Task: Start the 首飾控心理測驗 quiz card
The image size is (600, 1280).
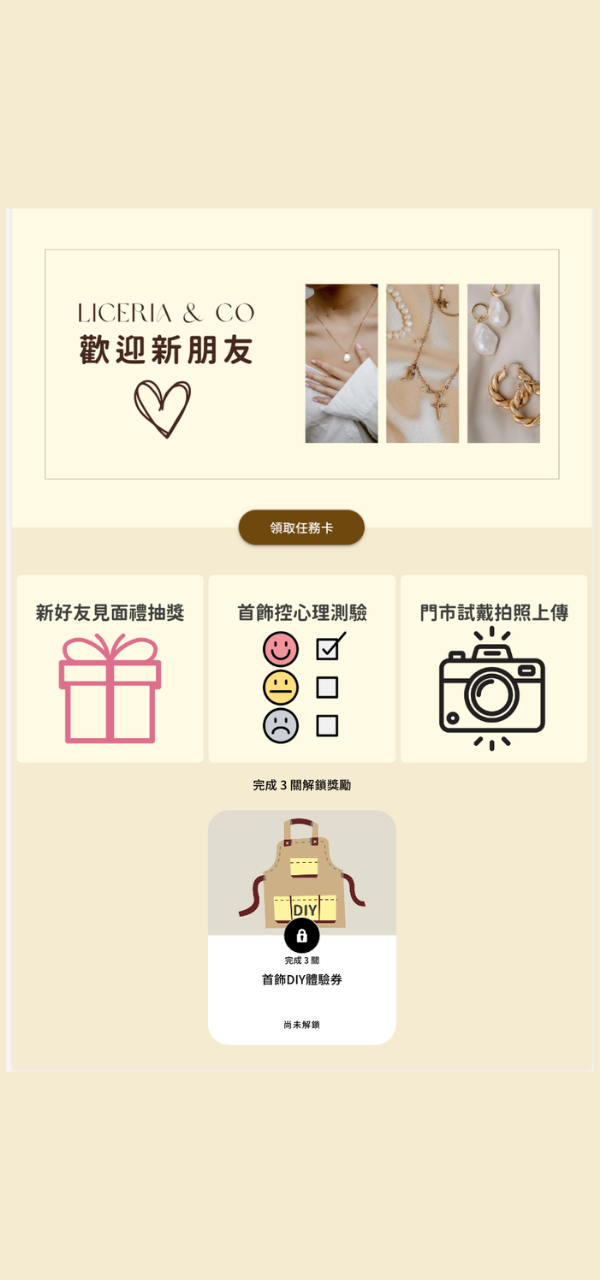Action: (302, 669)
